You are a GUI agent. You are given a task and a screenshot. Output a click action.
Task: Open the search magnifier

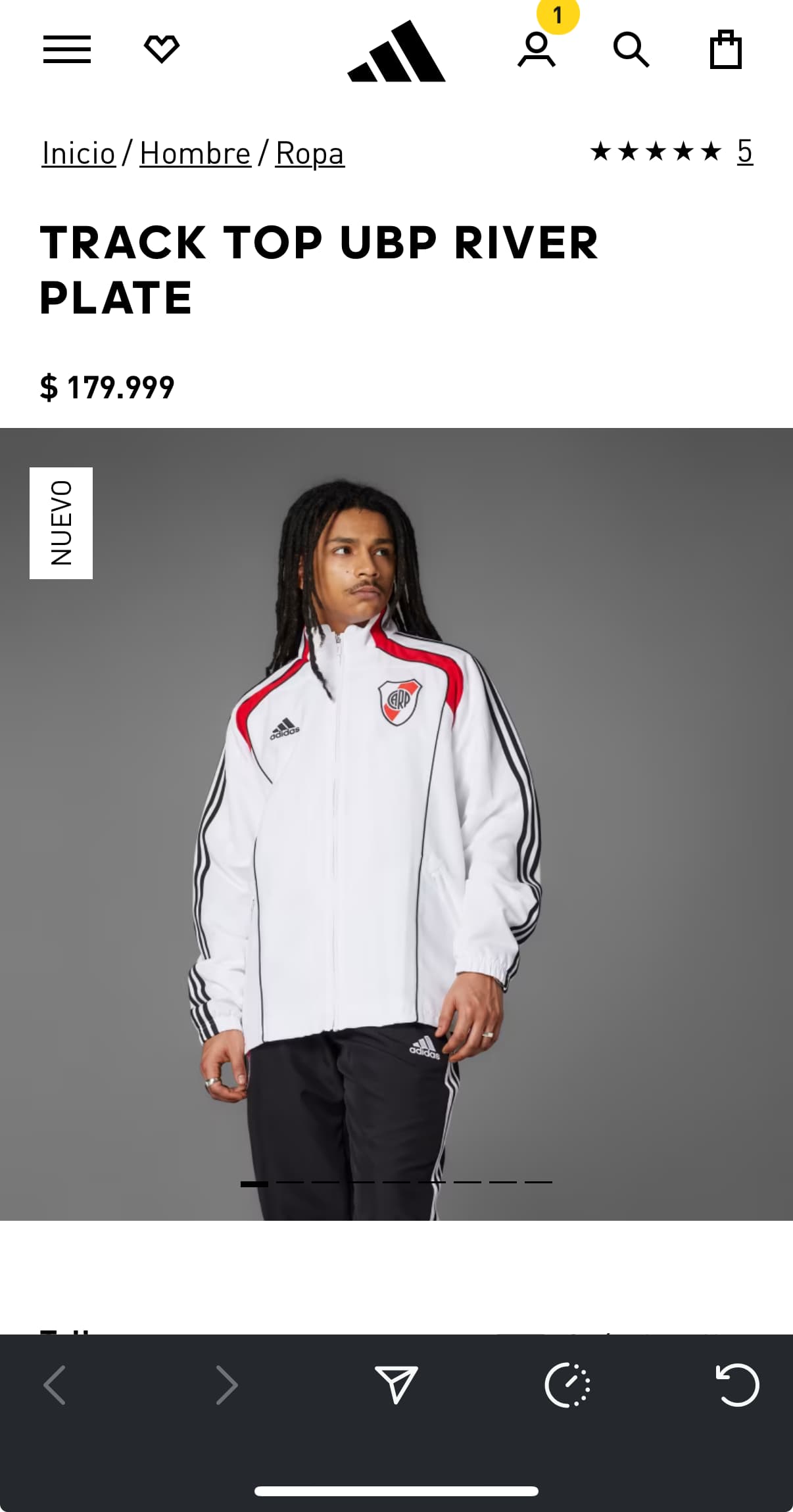pos(631,50)
